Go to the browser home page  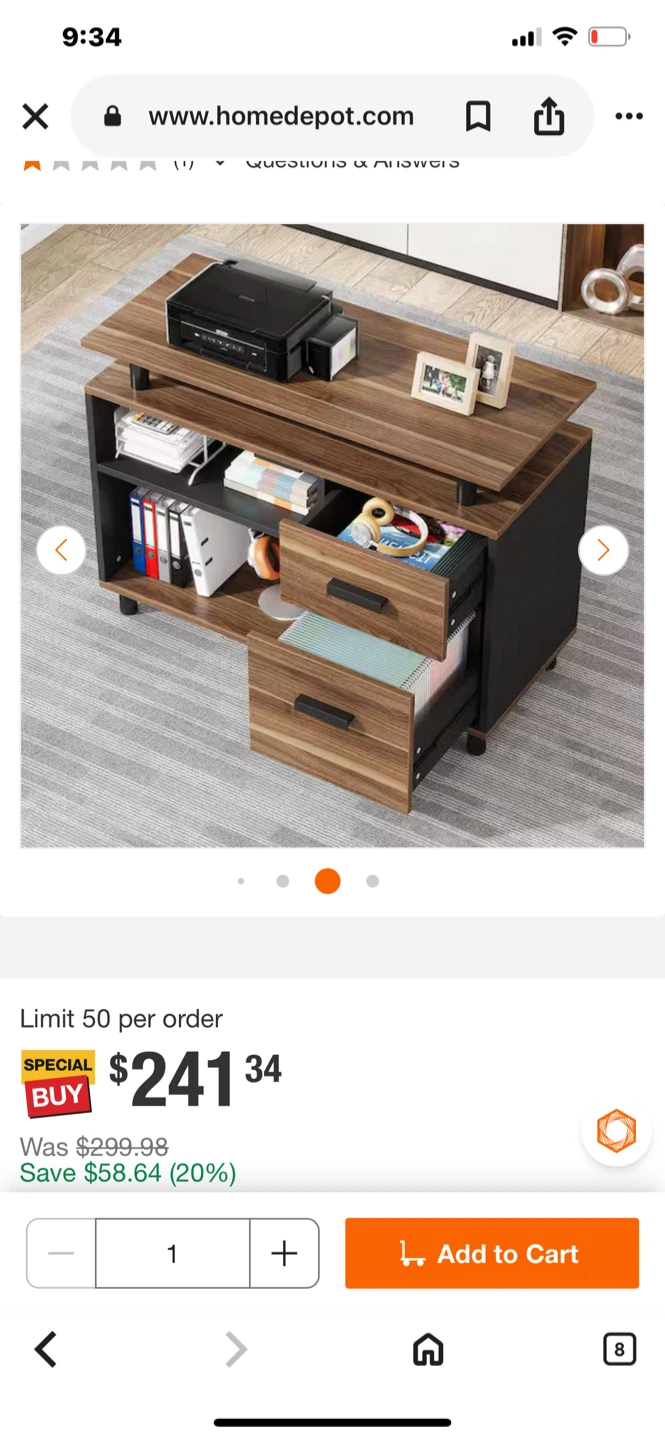coord(428,1349)
